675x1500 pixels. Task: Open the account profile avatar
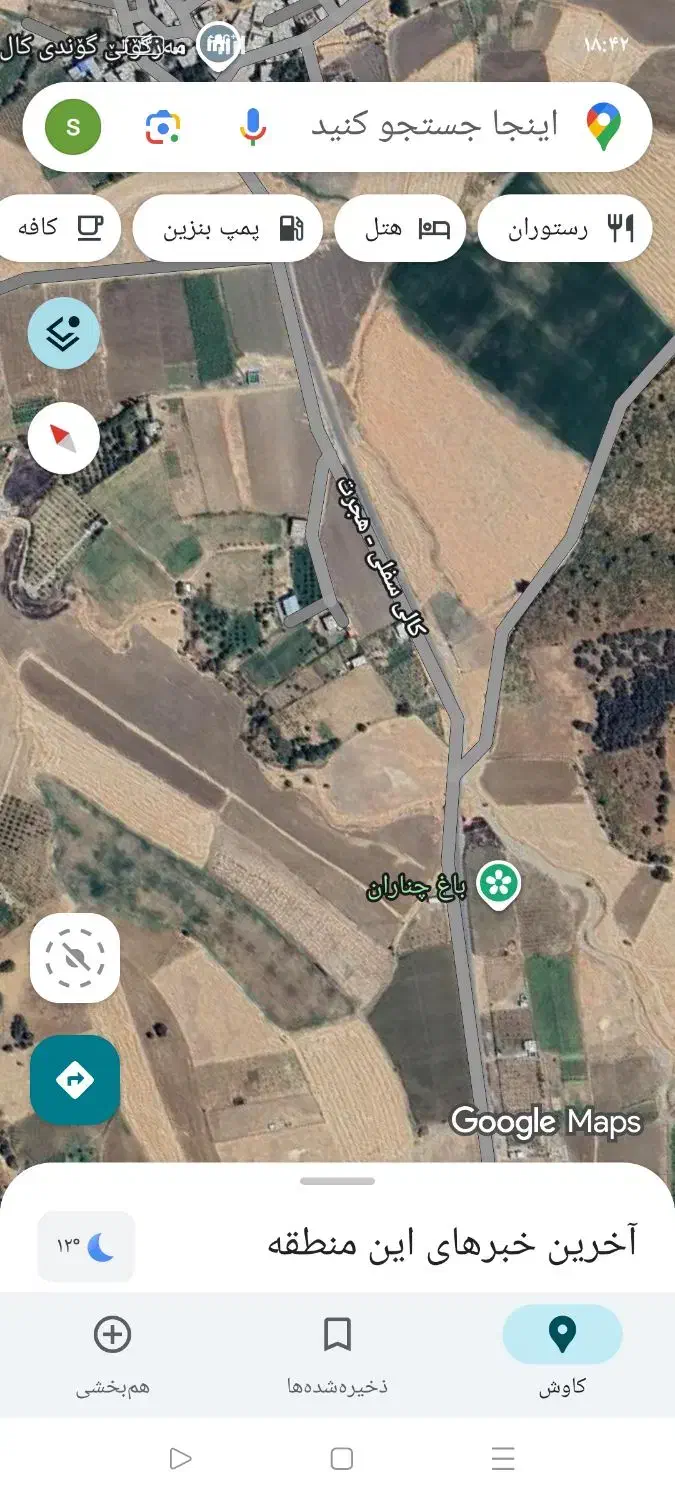coord(73,127)
